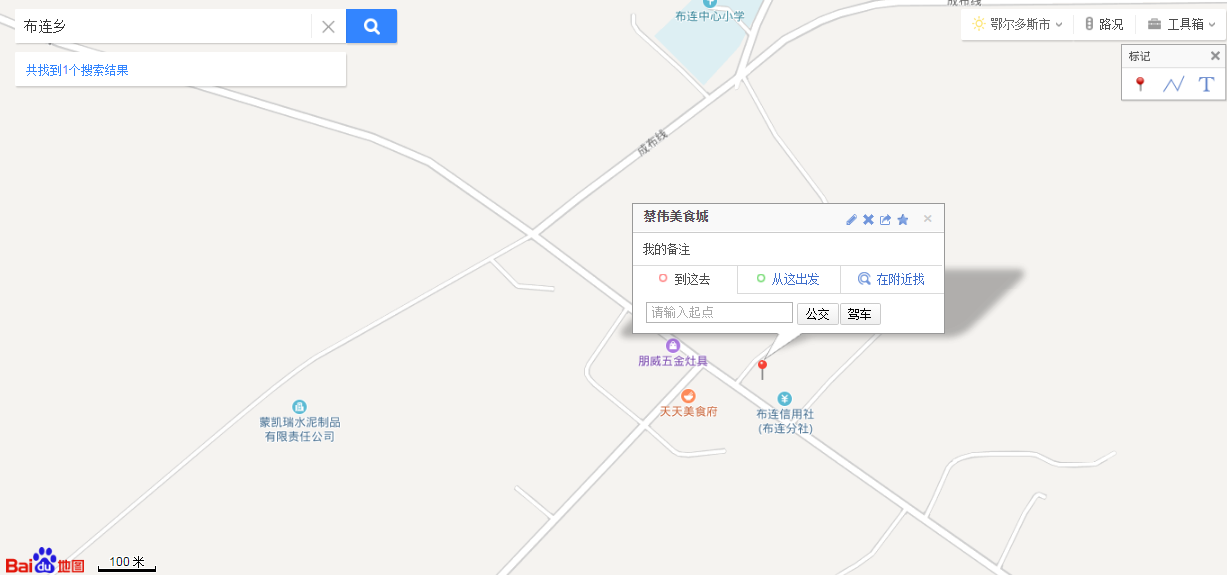Viewport: 1227px width, 575px height.
Task: Choose 公交 transit route
Action: (x=817, y=314)
